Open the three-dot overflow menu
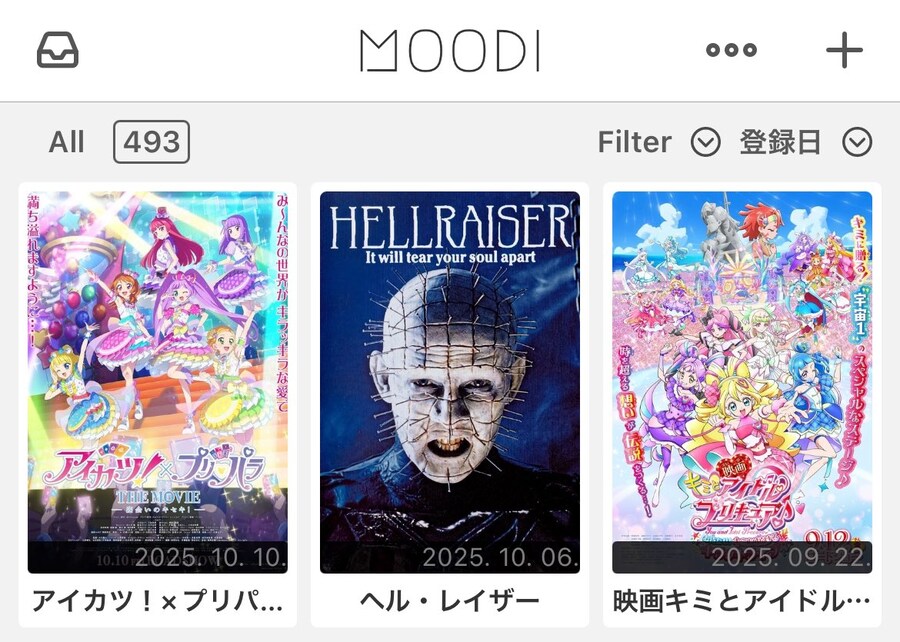 (x=731, y=50)
